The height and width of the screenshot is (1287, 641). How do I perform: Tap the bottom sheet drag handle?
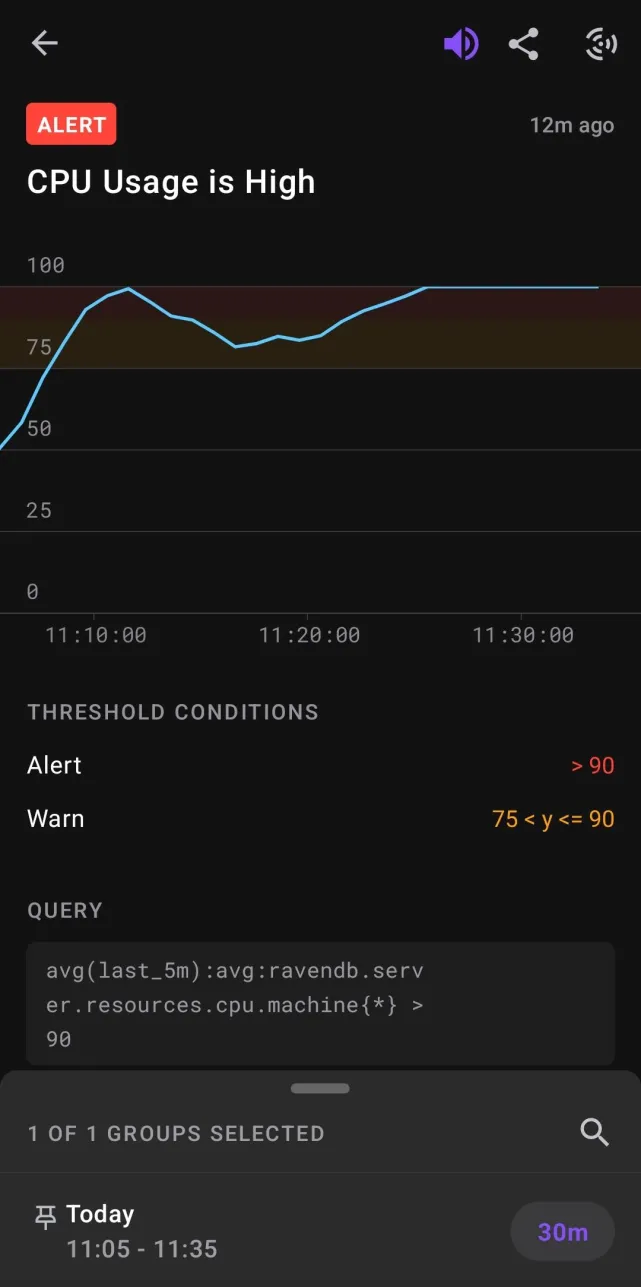click(x=320, y=1088)
